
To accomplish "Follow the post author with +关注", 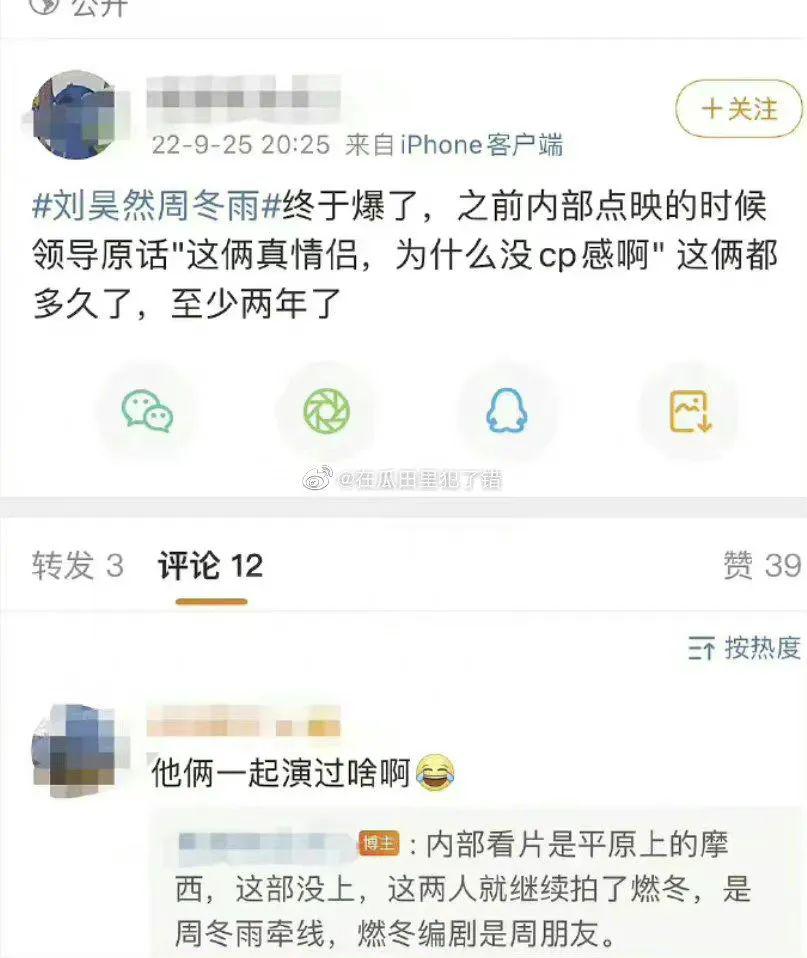I will point(738,109).
